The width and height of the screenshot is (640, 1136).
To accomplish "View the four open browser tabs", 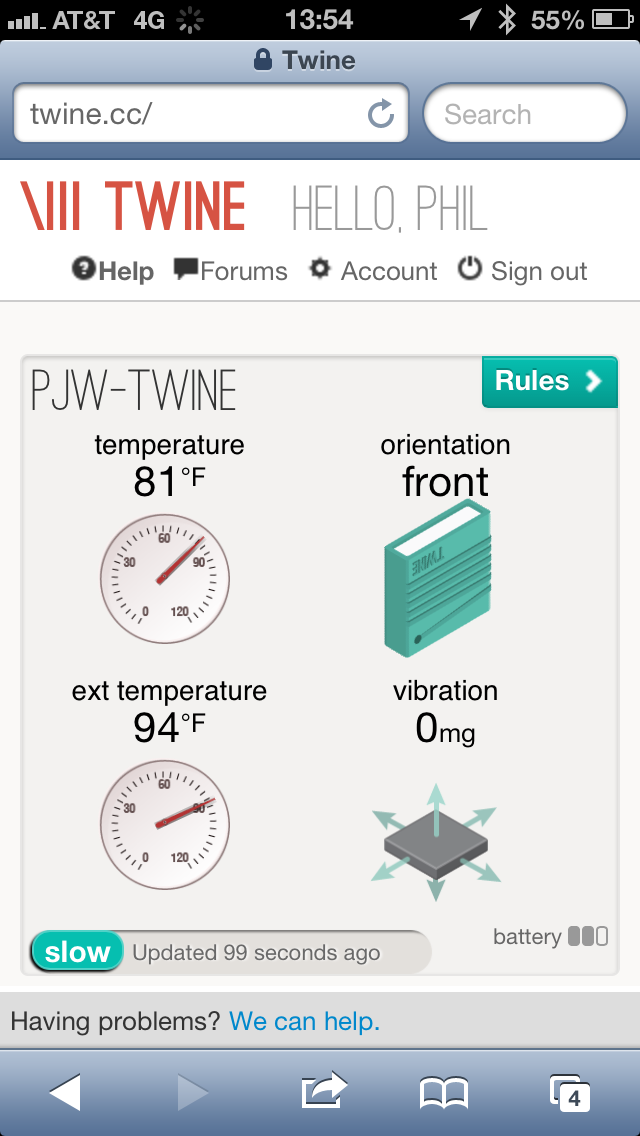I will tap(570, 1093).
